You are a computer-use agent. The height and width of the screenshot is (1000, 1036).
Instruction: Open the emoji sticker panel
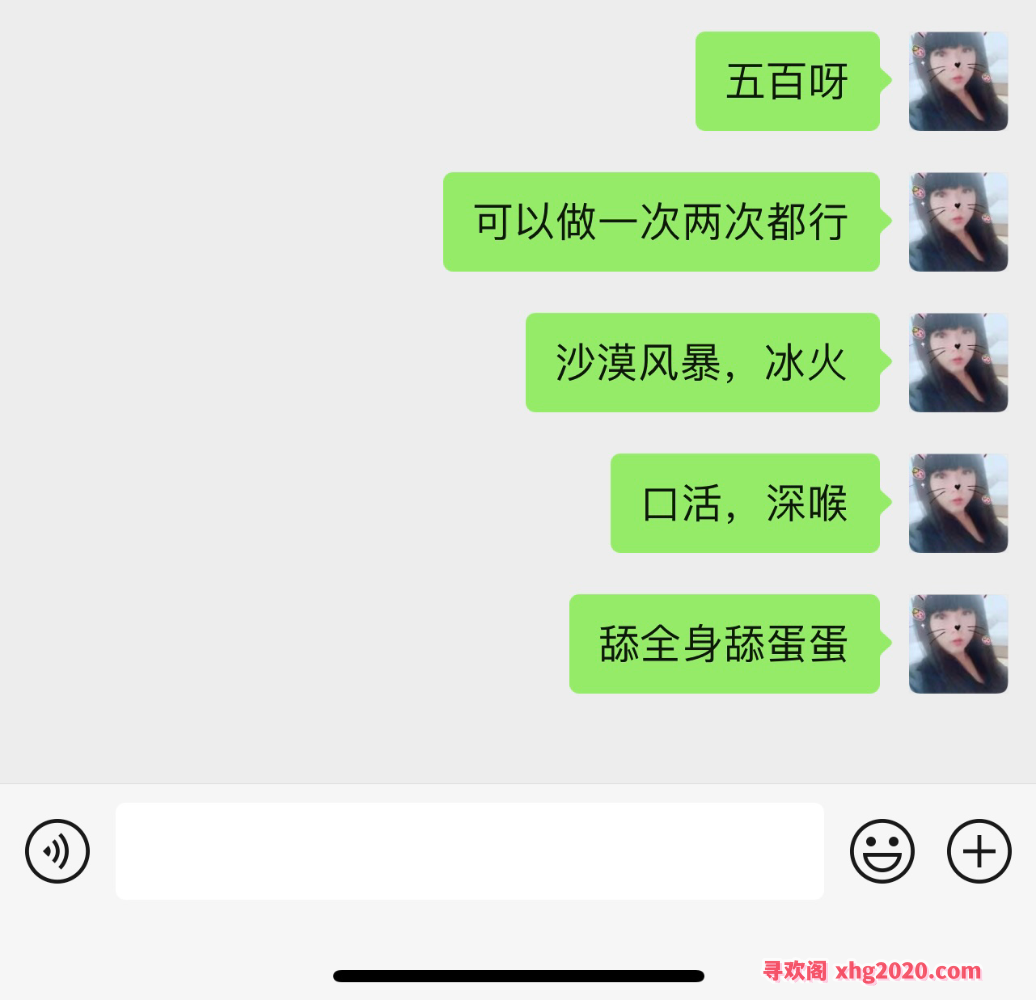coord(882,851)
